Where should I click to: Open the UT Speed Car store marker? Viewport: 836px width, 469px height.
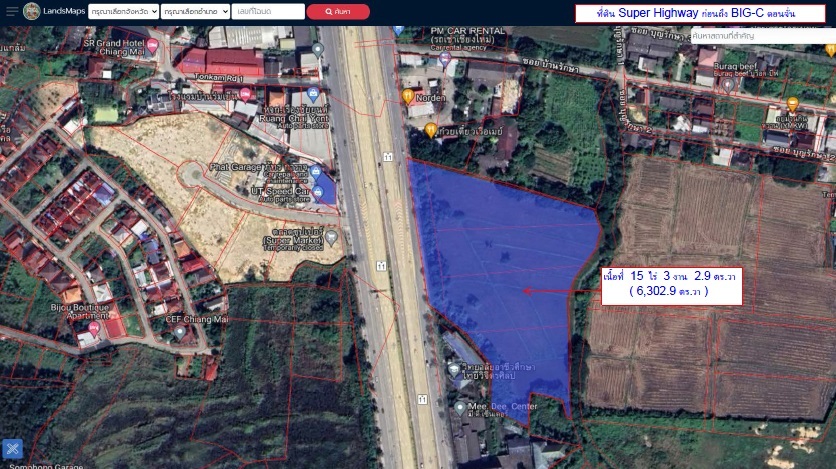318,190
